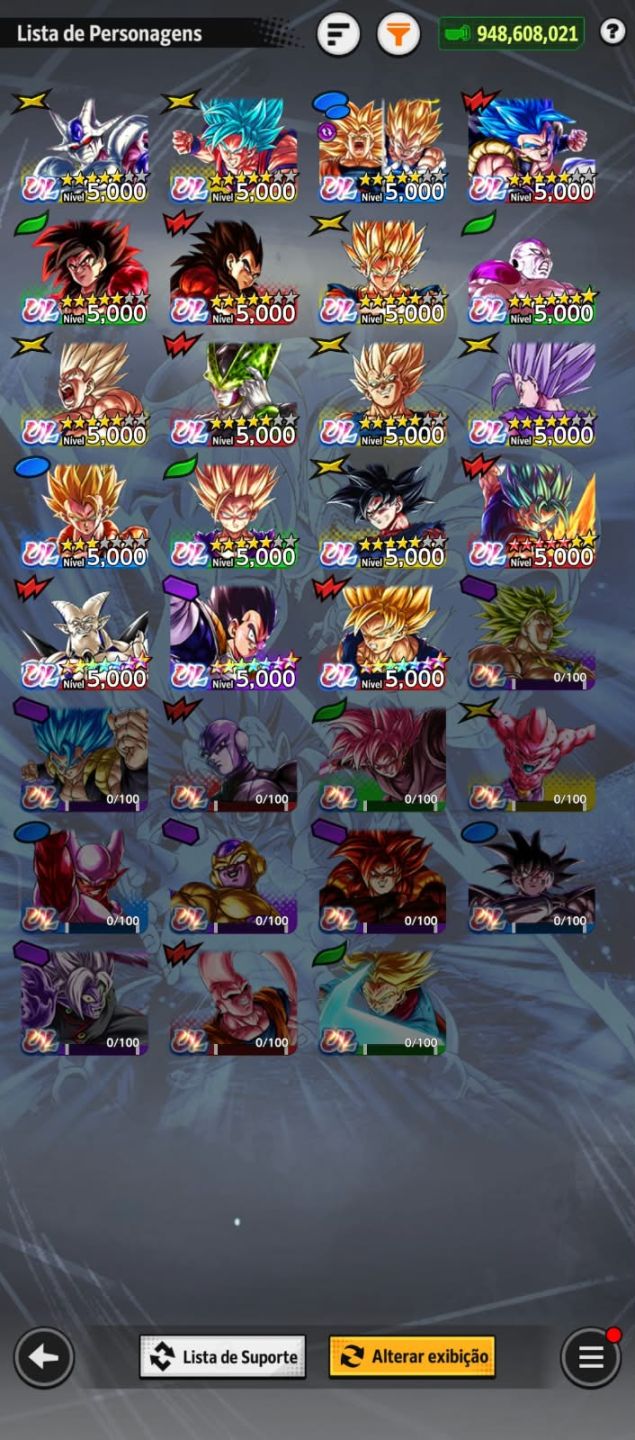635x1440 pixels.
Task: Open the sort options icon
Action: [x=339, y=35]
